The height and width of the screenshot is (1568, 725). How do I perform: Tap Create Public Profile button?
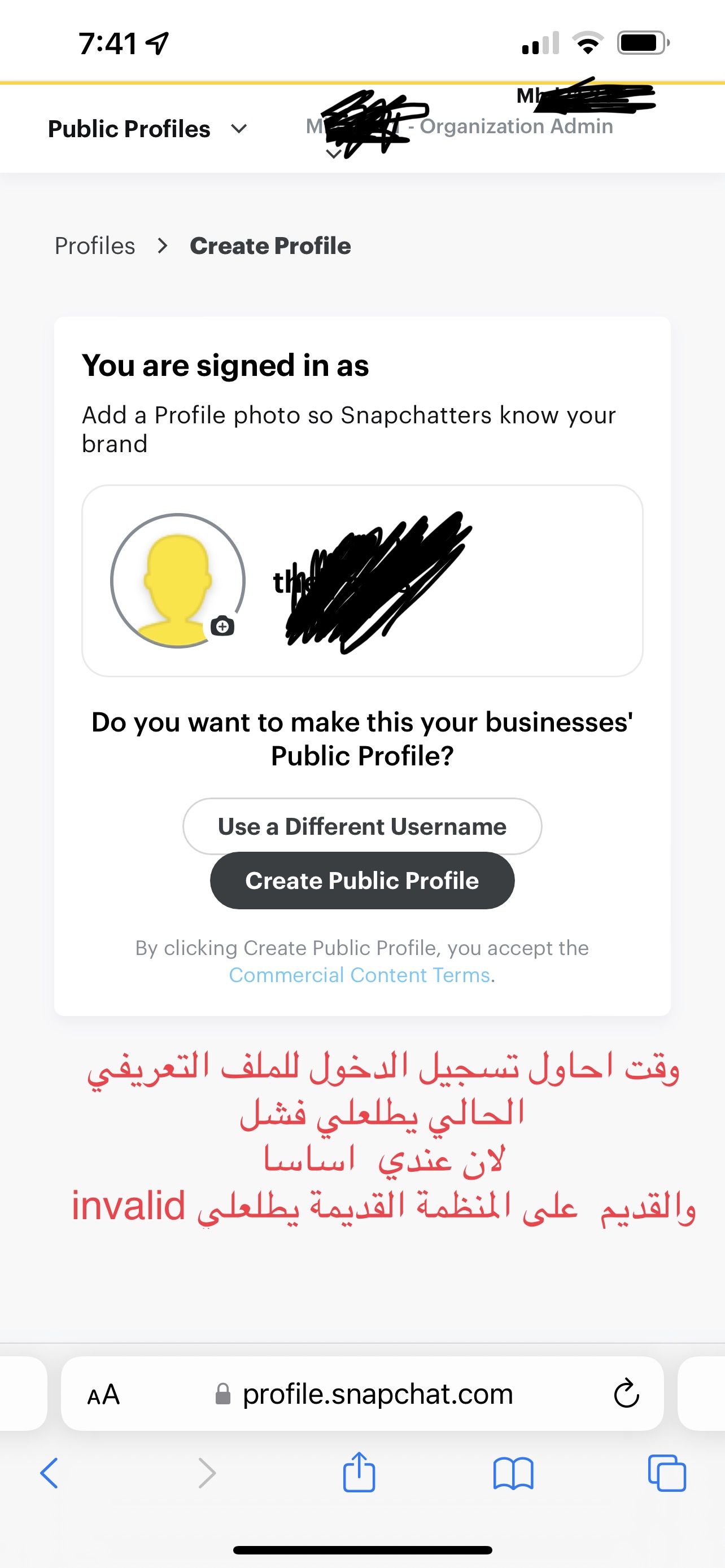tap(362, 881)
